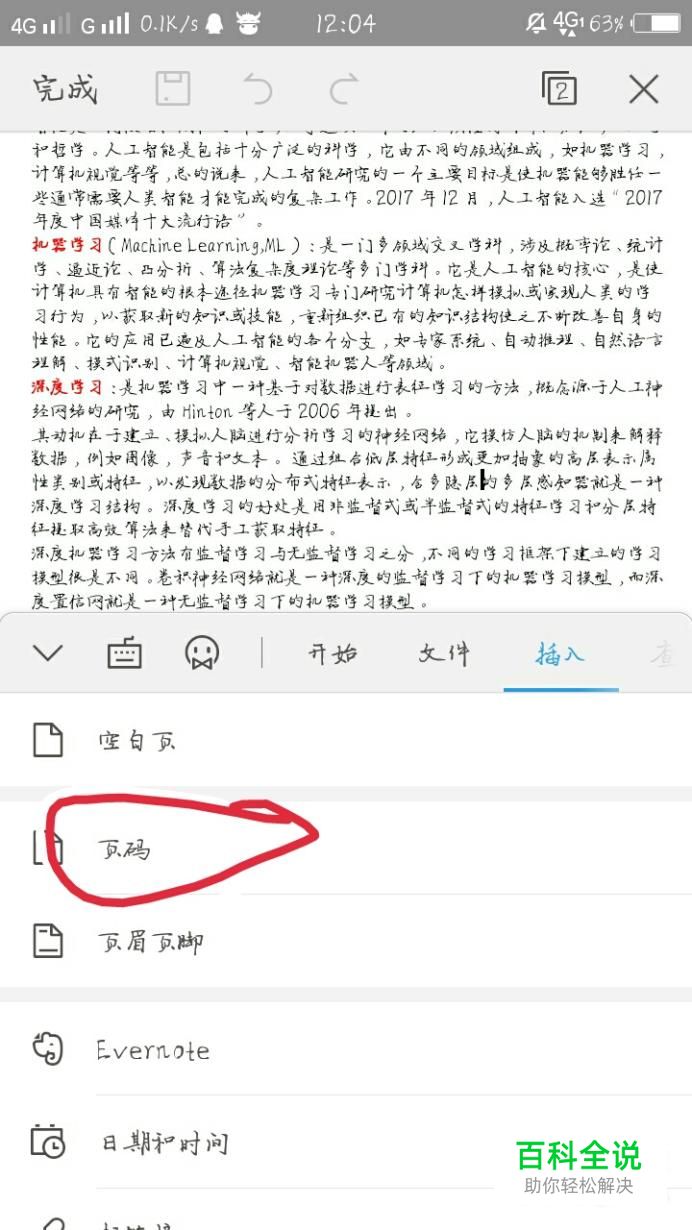Insert a 空白页 blank page
This screenshot has width=692, height=1230.
(137, 741)
